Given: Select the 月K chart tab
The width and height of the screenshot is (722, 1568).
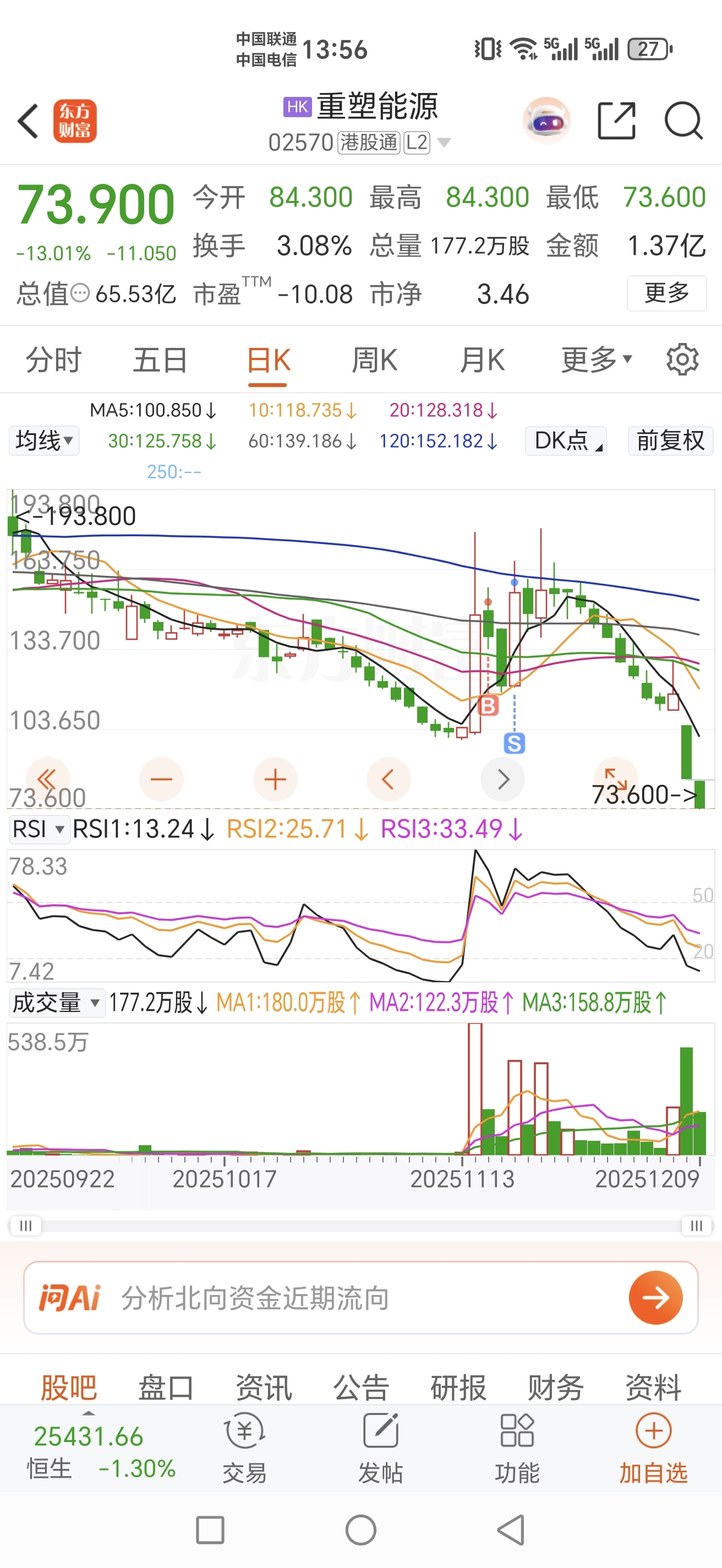Looking at the screenshot, I should [x=482, y=360].
